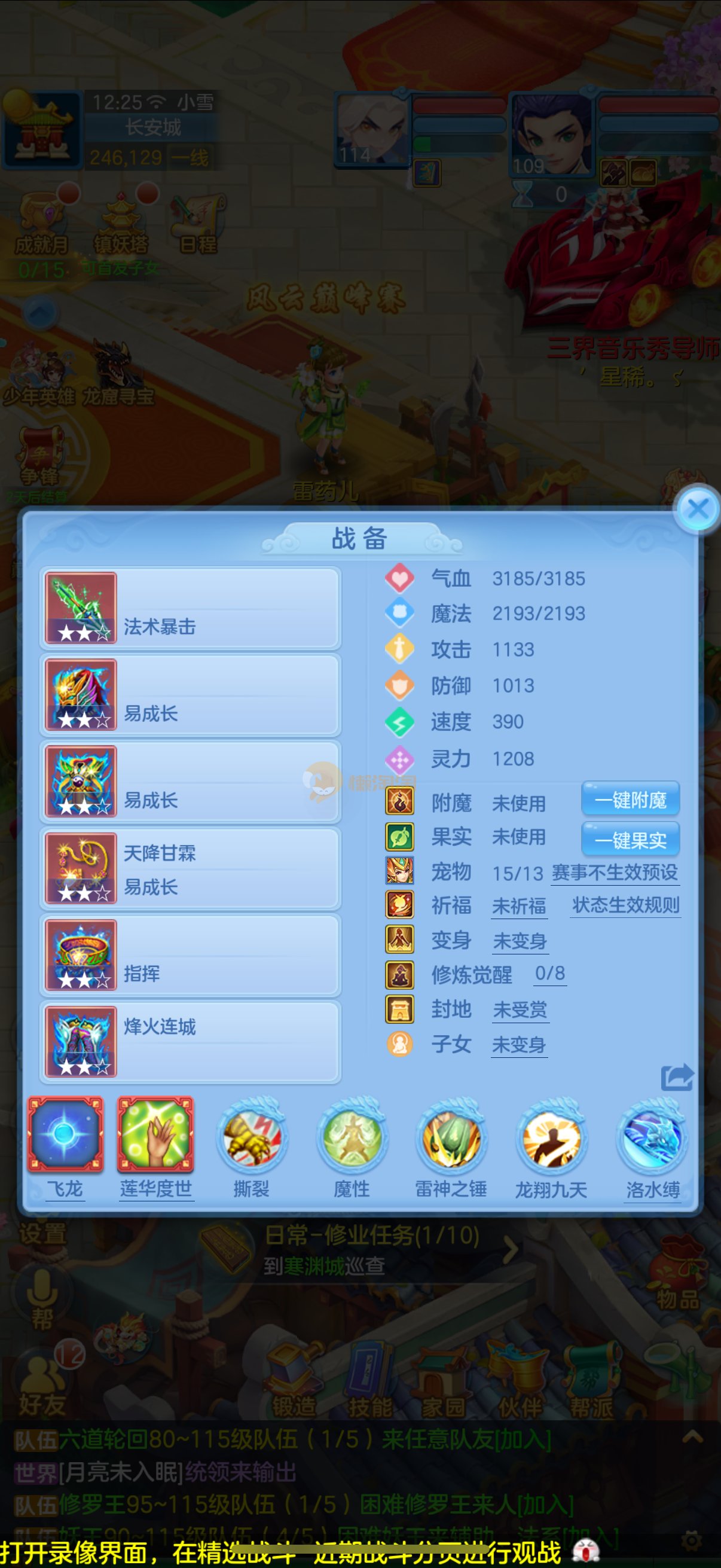
Task: Select the 飞龙 skill
Action: pyautogui.click(x=65, y=1136)
